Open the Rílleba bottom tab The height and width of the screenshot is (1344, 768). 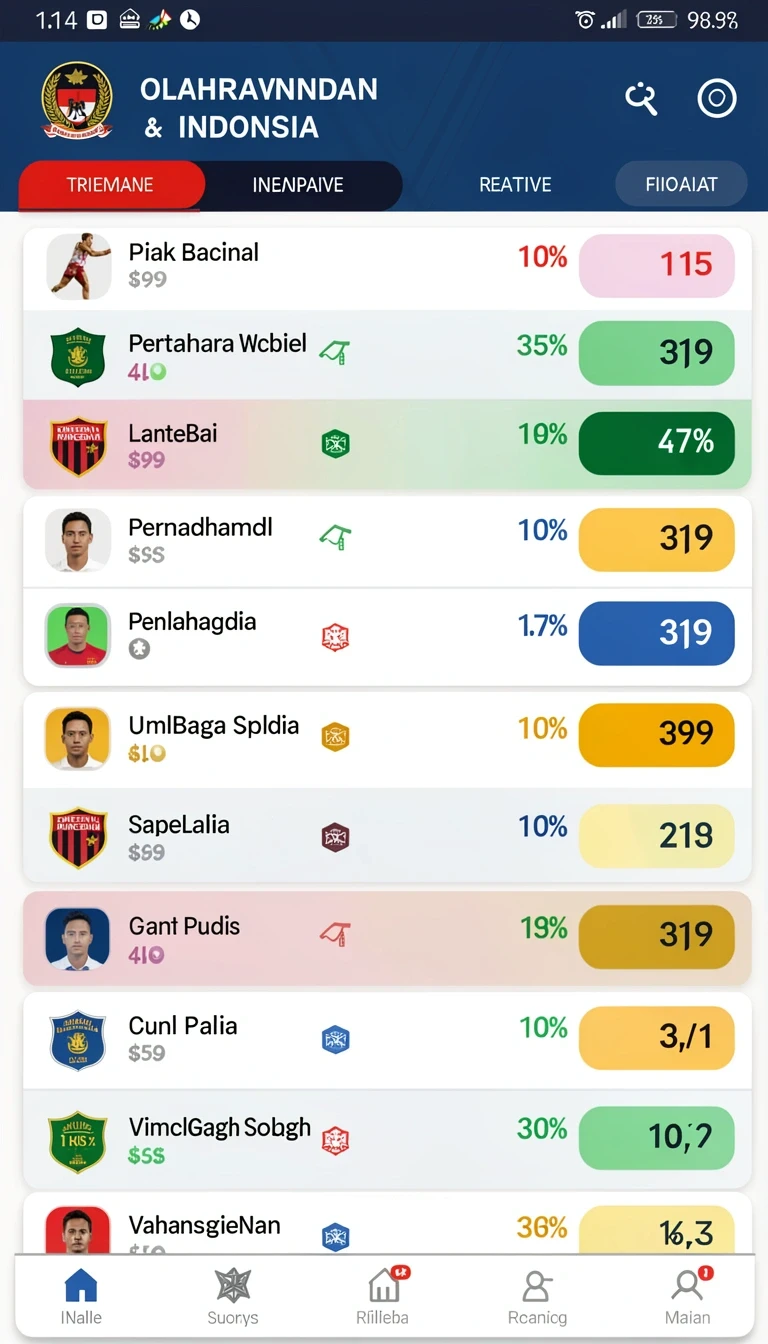pyautogui.click(x=383, y=1296)
